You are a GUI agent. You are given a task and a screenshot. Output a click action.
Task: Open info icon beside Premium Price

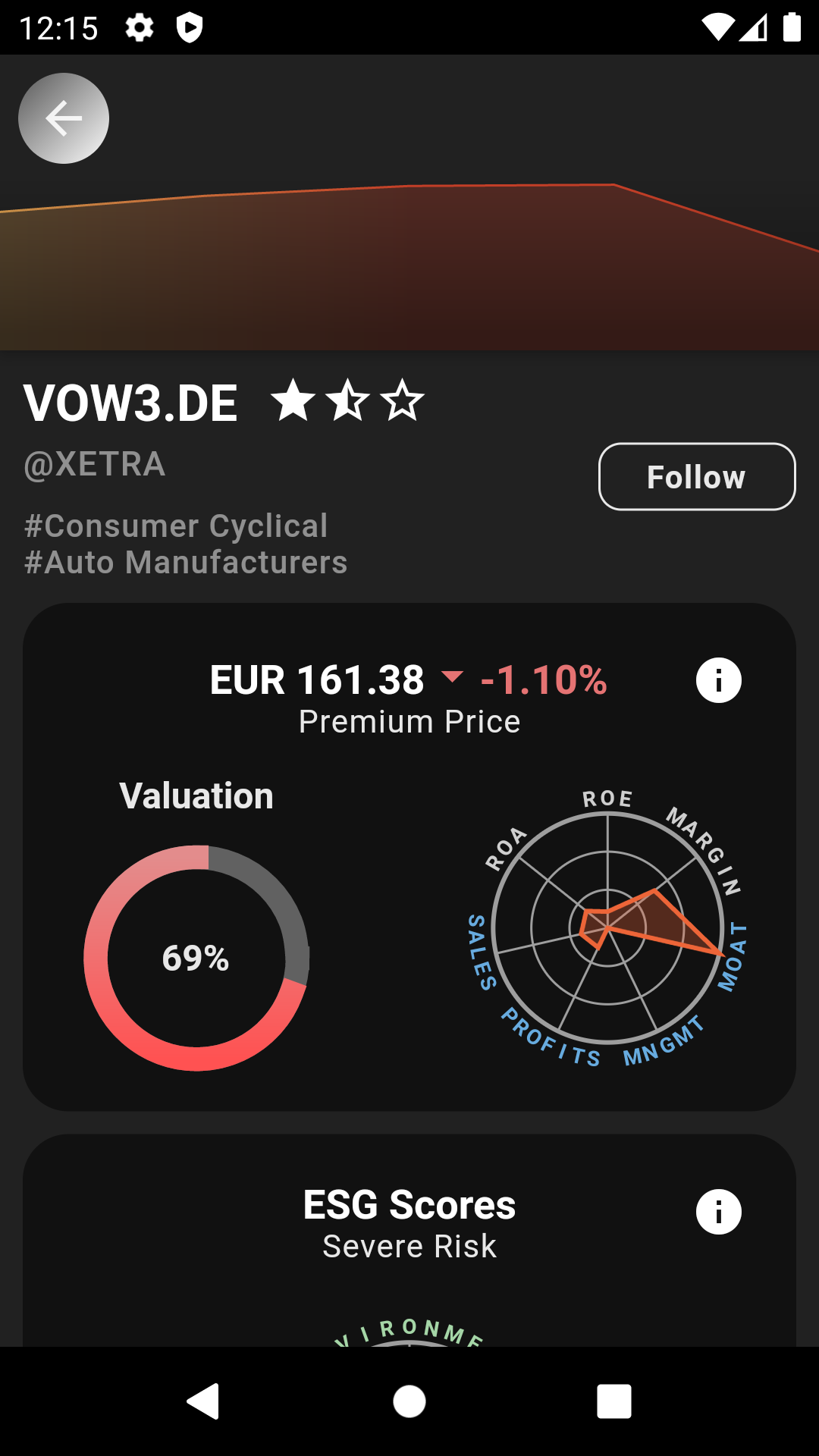coord(718,680)
